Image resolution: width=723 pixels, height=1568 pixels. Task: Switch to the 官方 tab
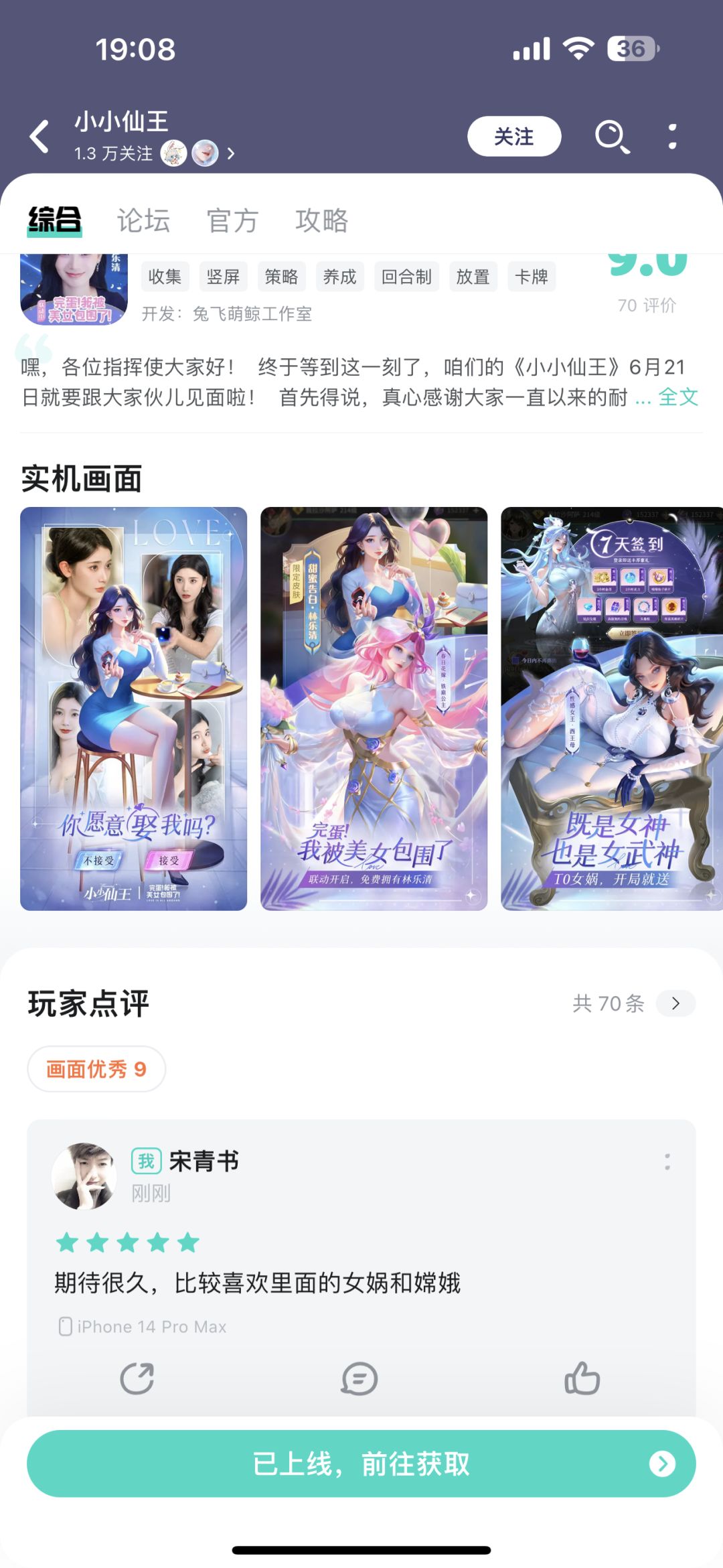click(x=232, y=220)
